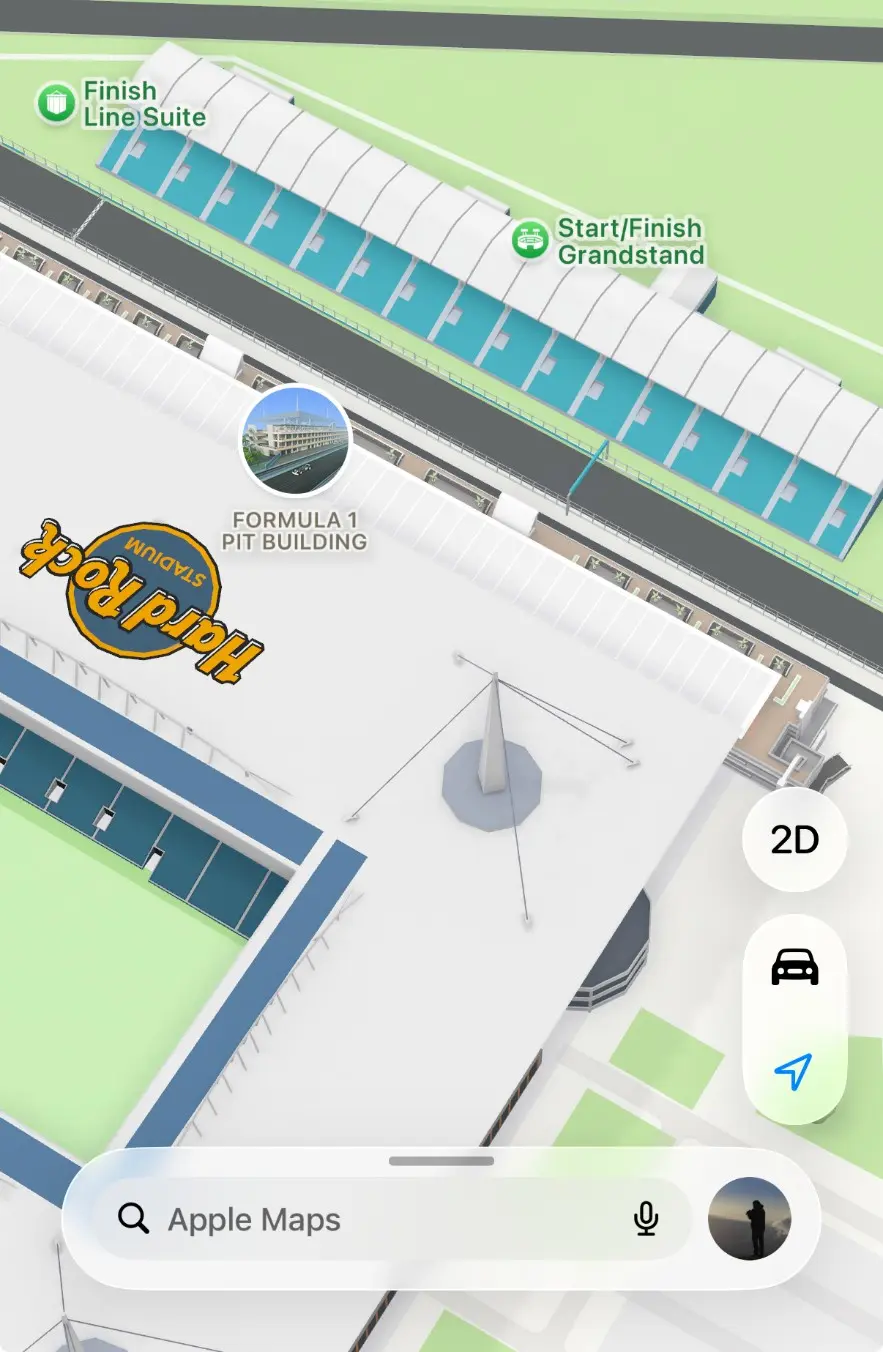Enable the driving map display mode
The height and width of the screenshot is (1352, 883).
[793, 966]
